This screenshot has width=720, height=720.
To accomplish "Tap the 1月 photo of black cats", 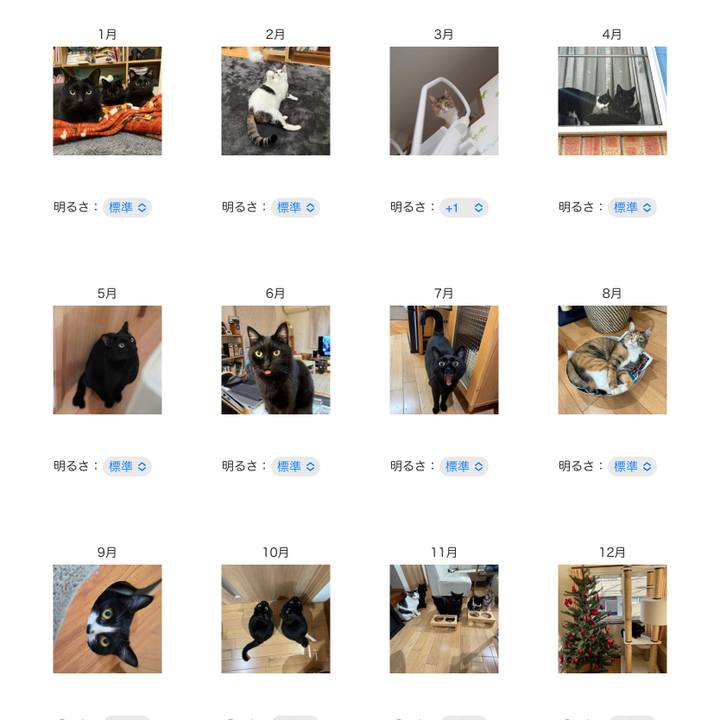I will pyautogui.click(x=107, y=101).
